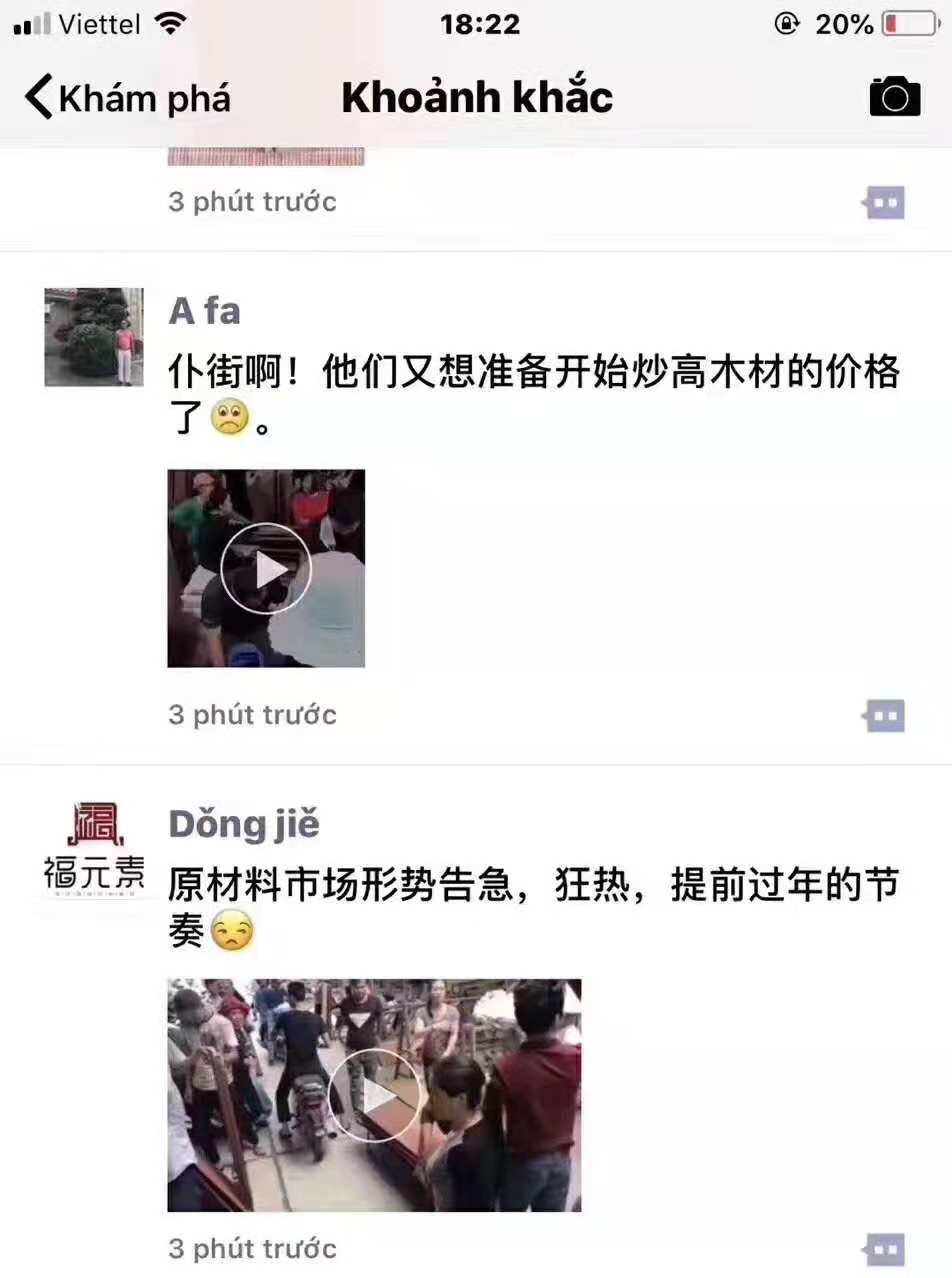The image size is (952, 1278).
Task: Open comment options under A fa's post
Action: click(884, 716)
